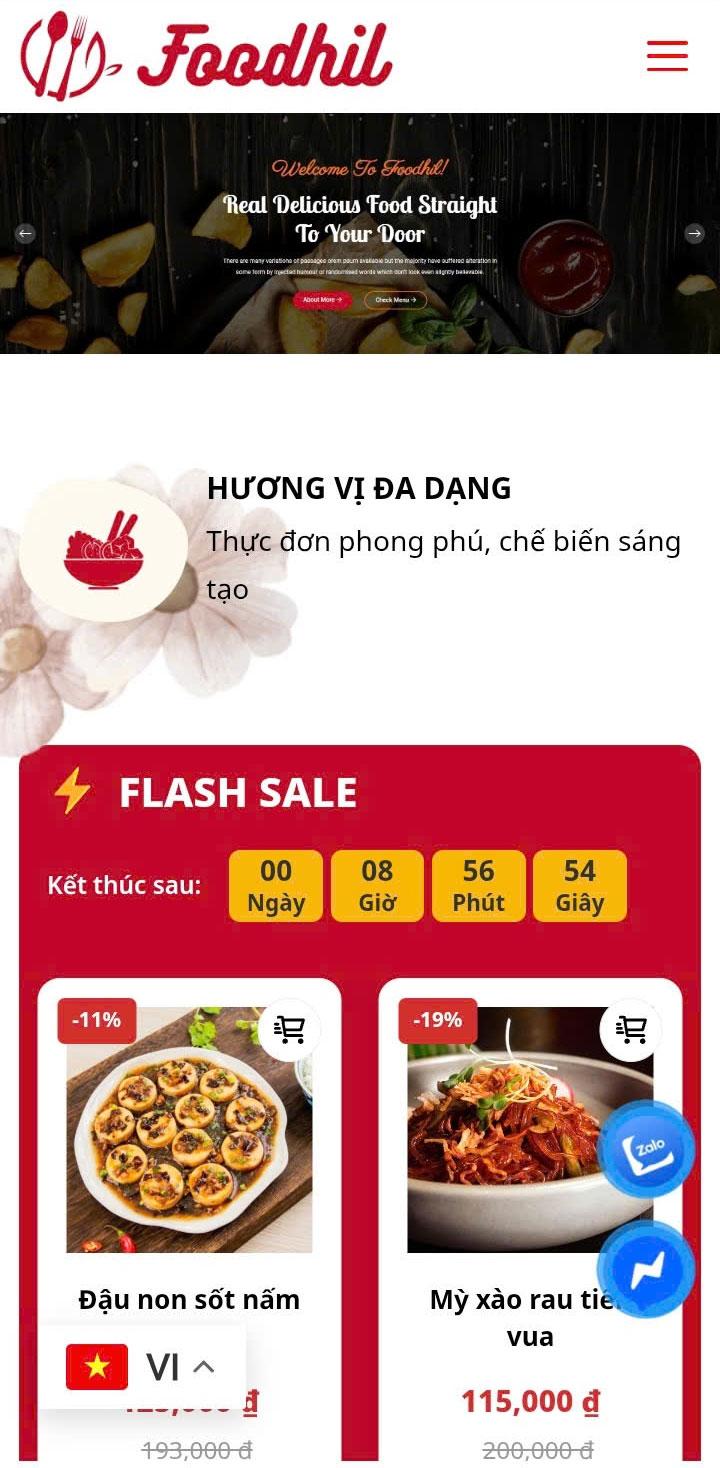This screenshot has width=720, height=1468.
Task: Add Mỳ xào rau tiến vua to cart
Action: coord(630,1029)
